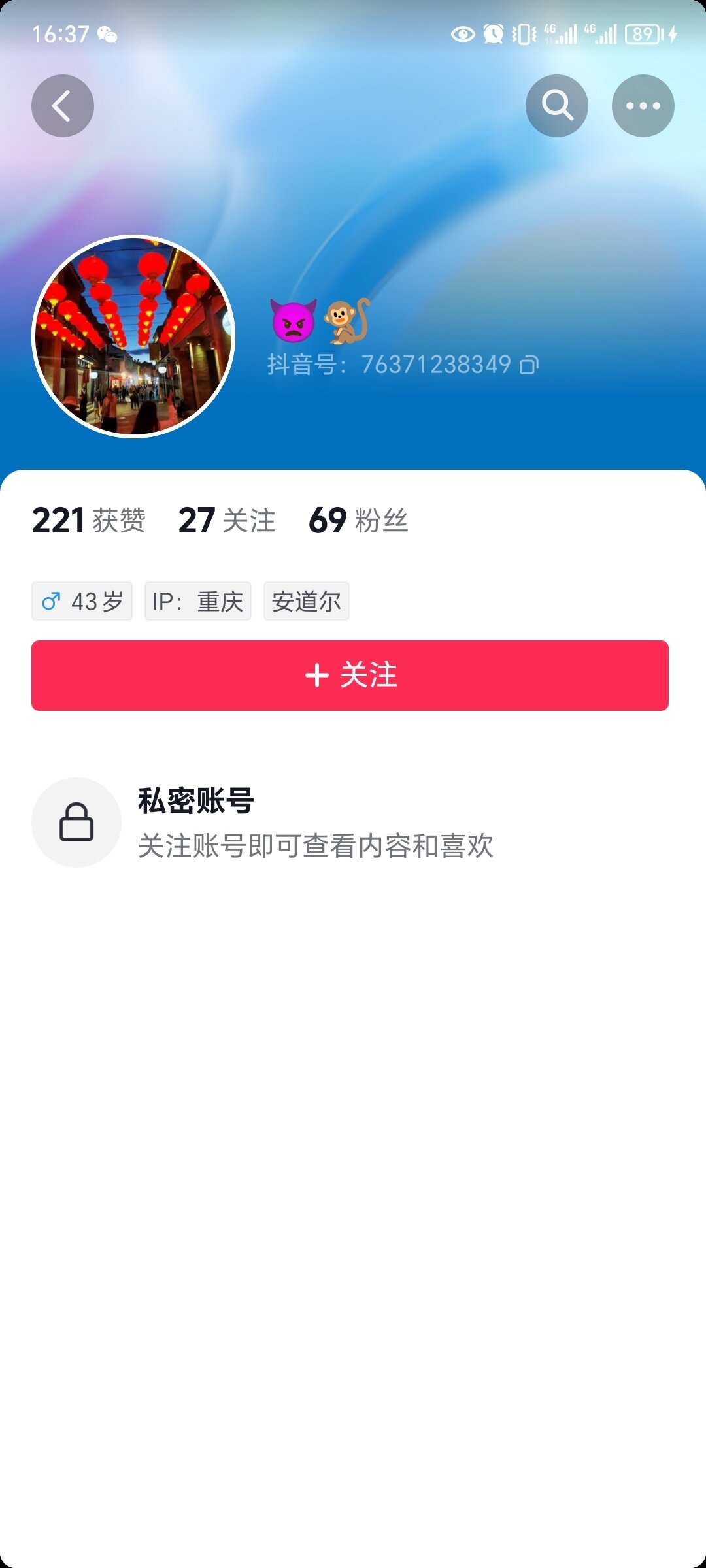This screenshot has width=706, height=1568.
Task: View the profile avatar photo
Action: 133,336
